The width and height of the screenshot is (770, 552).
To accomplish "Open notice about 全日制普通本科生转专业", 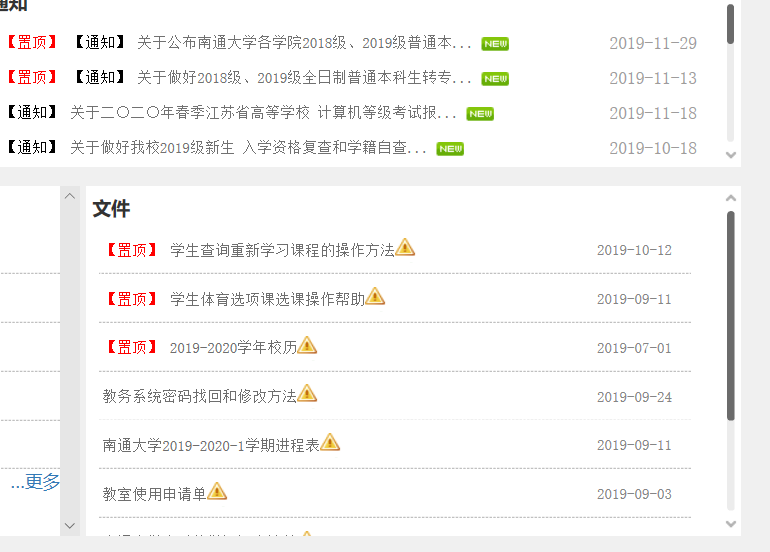I will click(304, 78).
